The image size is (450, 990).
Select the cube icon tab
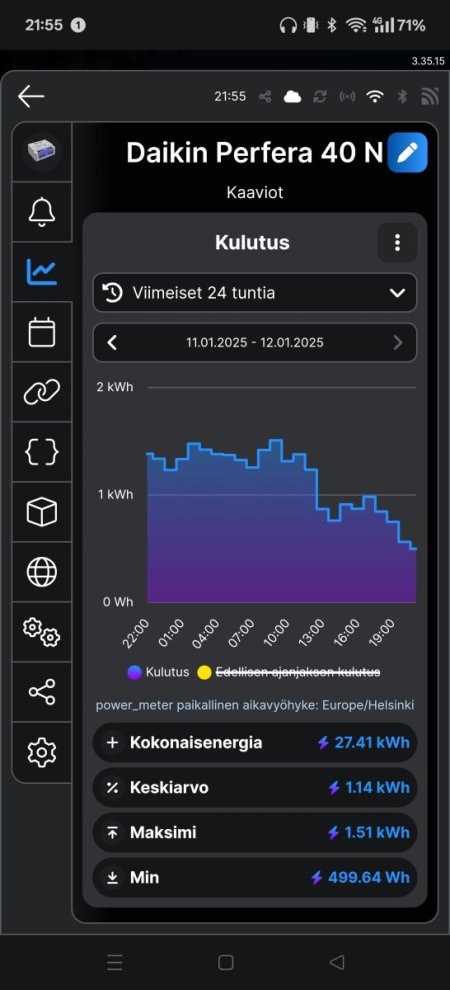[x=42, y=512]
